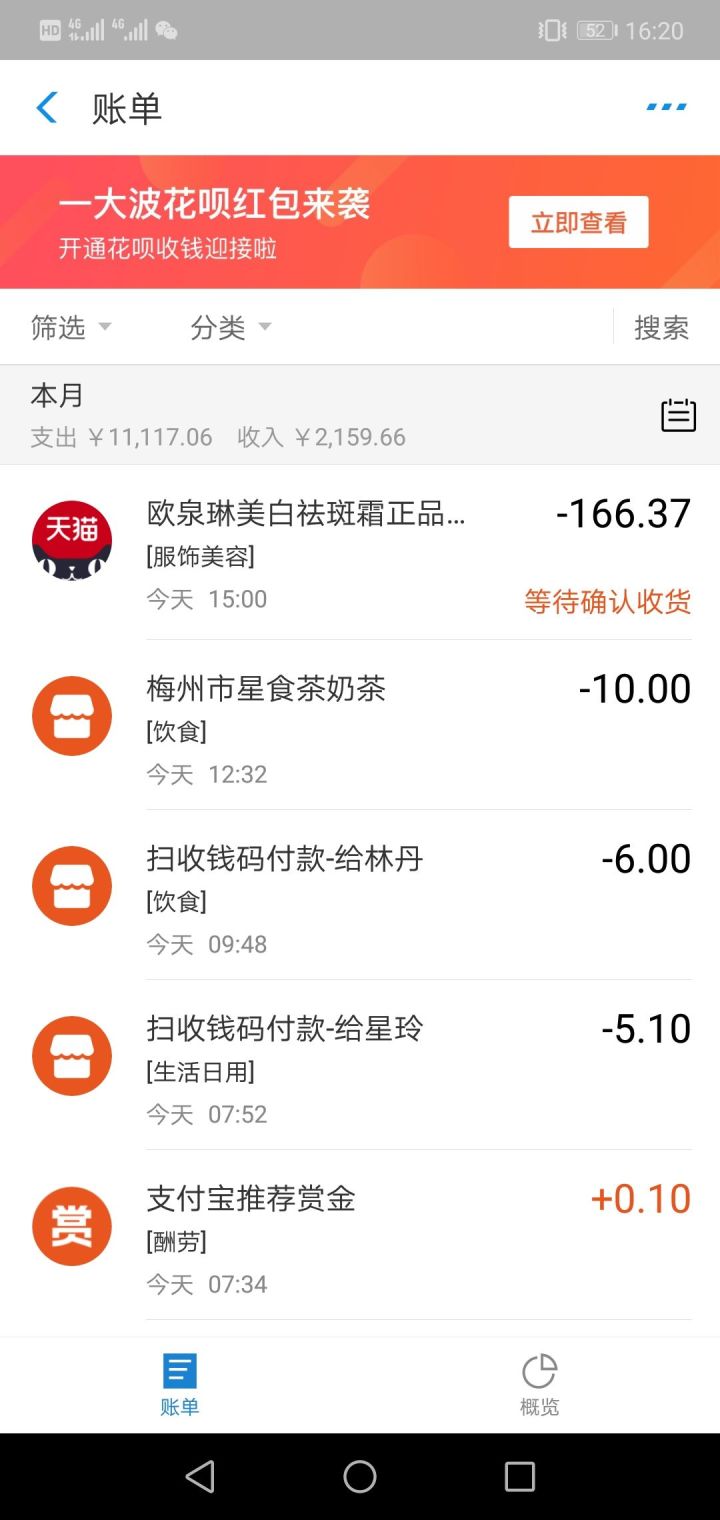
Task: Open the system recent apps view
Action: click(x=520, y=1476)
